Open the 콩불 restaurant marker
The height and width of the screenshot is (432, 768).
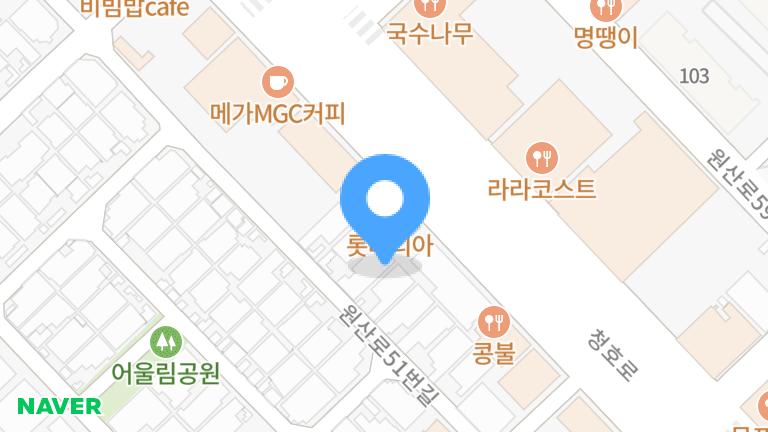pyautogui.click(x=493, y=322)
